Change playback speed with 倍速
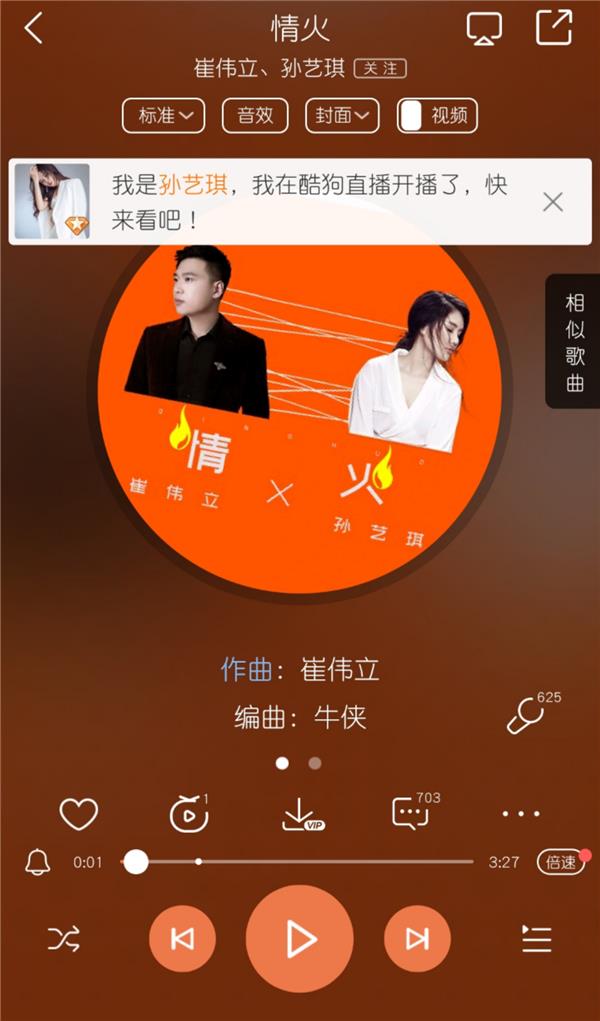600x1021 pixels. pos(560,861)
